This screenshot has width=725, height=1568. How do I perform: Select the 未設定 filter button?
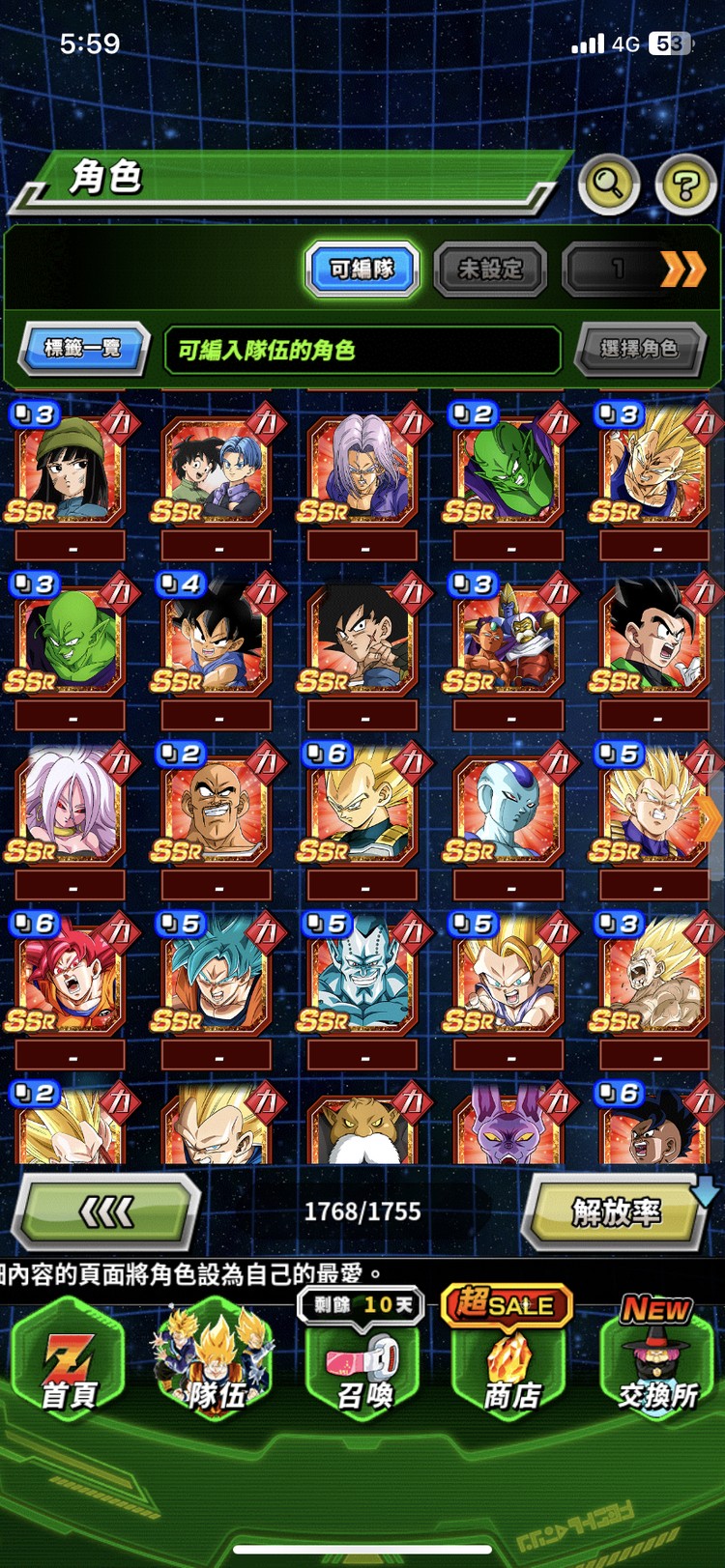tap(490, 270)
